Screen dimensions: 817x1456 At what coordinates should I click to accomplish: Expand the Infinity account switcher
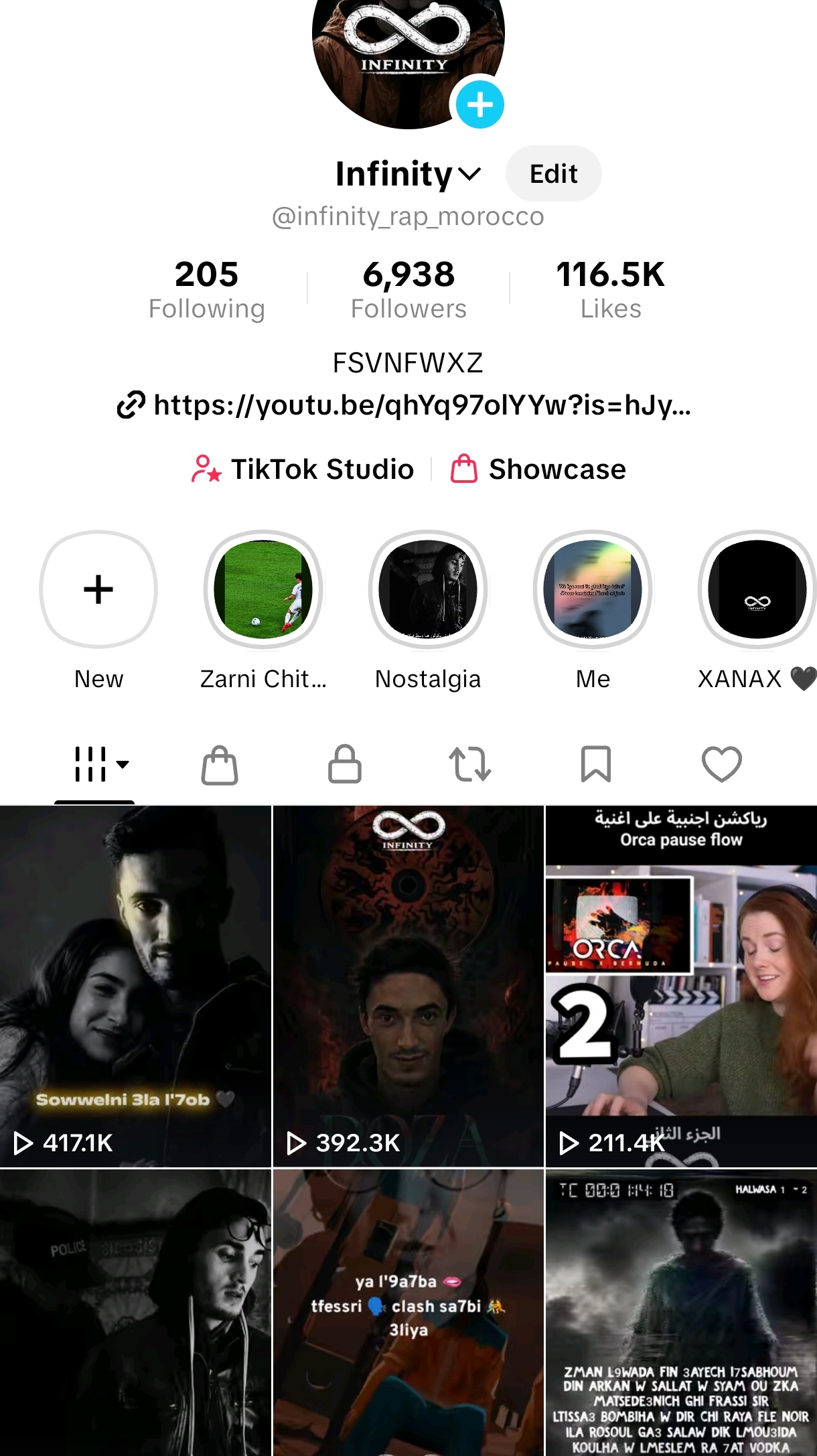point(408,174)
